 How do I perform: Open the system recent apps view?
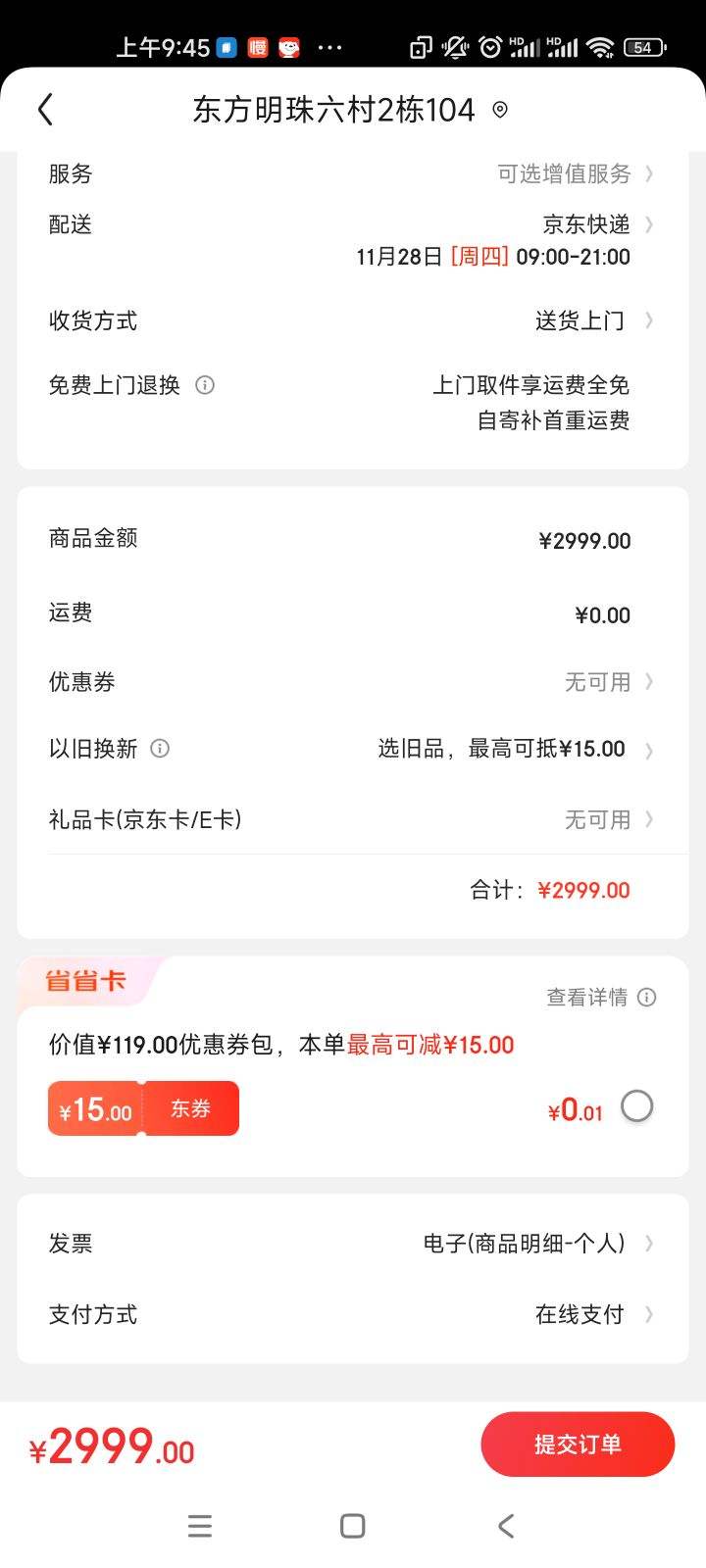tap(200, 1526)
